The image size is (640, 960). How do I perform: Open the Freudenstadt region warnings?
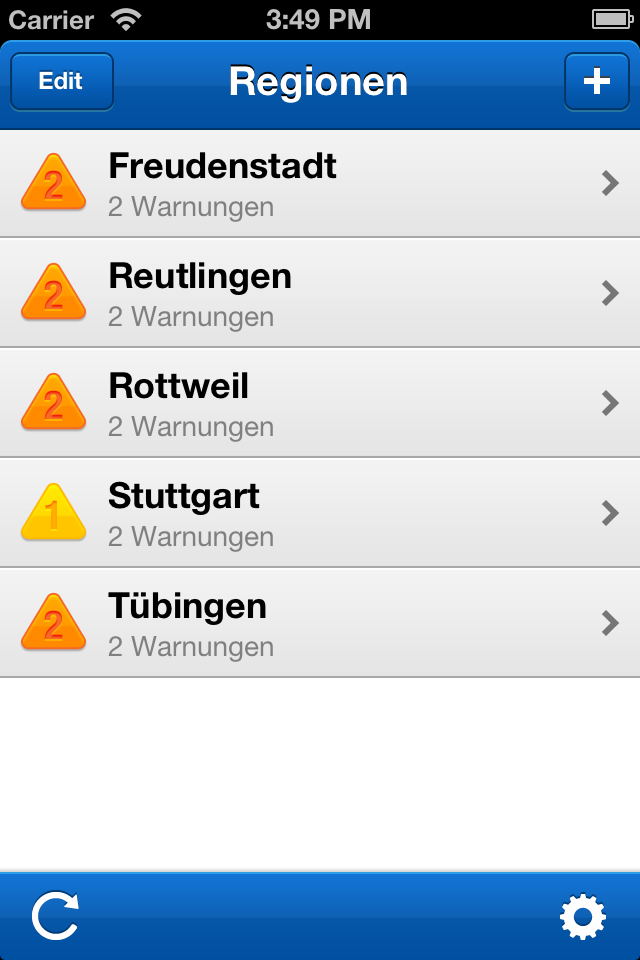(320, 184)
